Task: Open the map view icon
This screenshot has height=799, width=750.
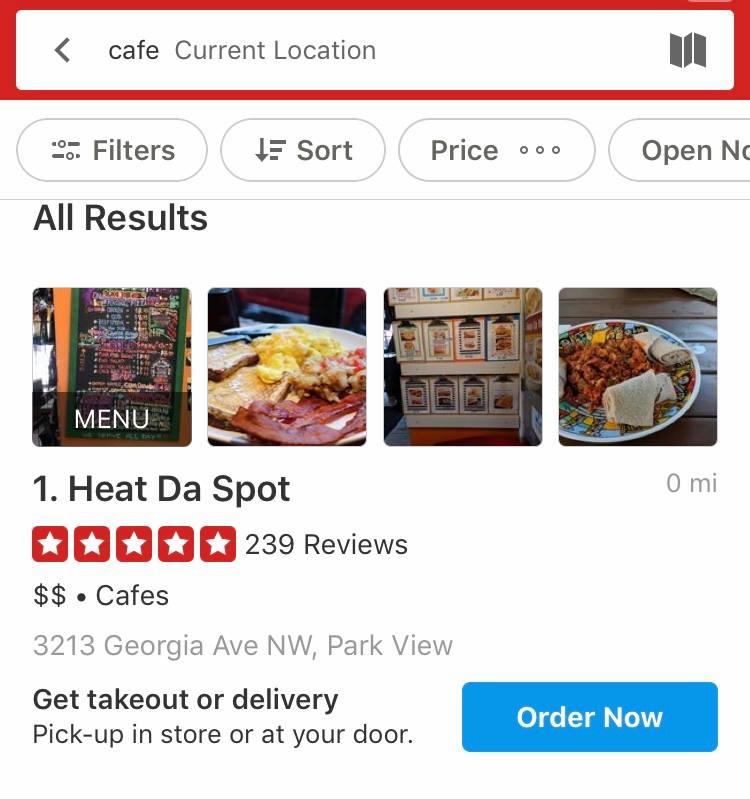Action: pyautogui.click(x=687, y=50)
